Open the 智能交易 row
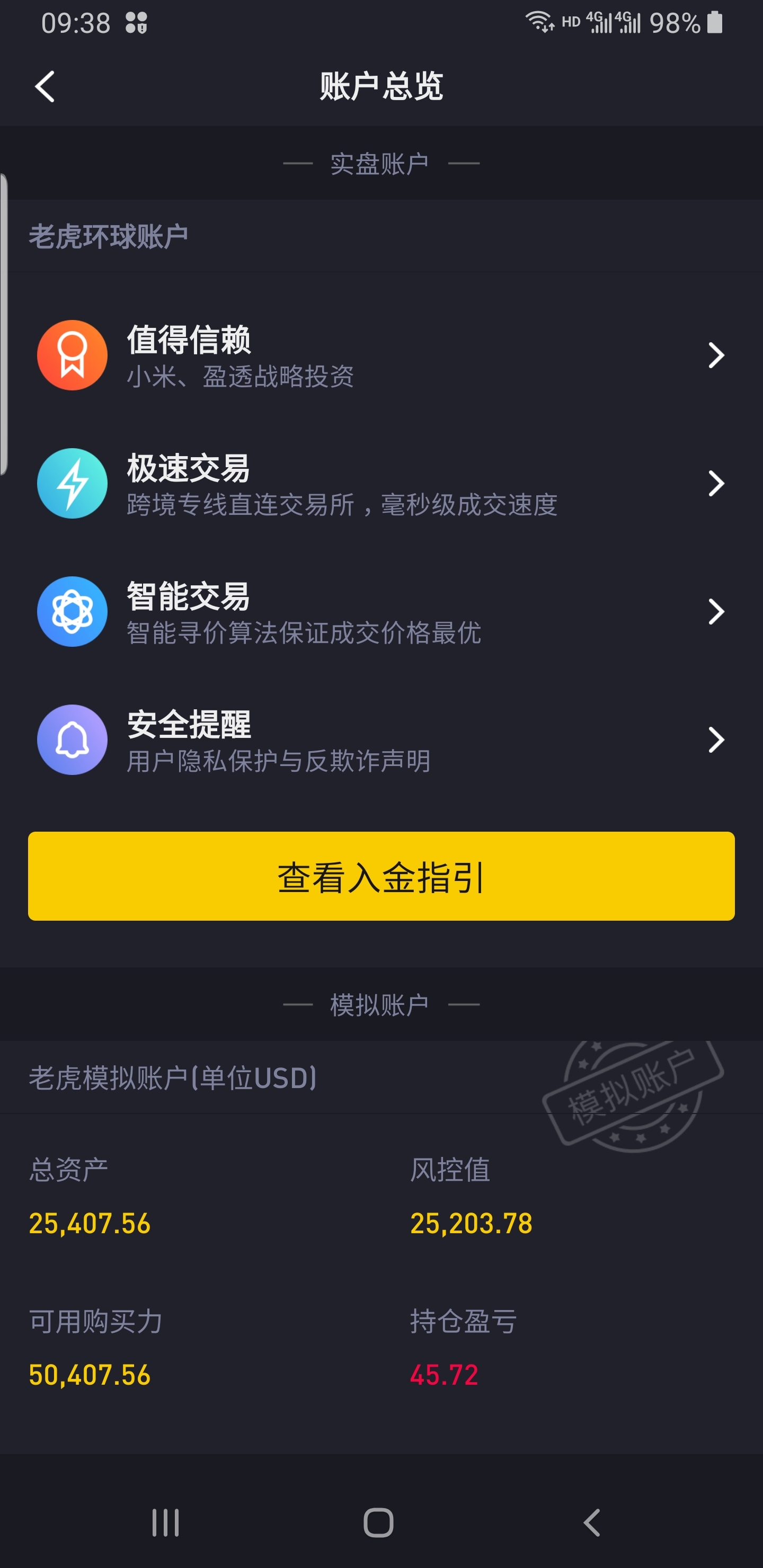The width and height of the screenshot is (763, 1568). pyautogui.click(x=381, y=612)
